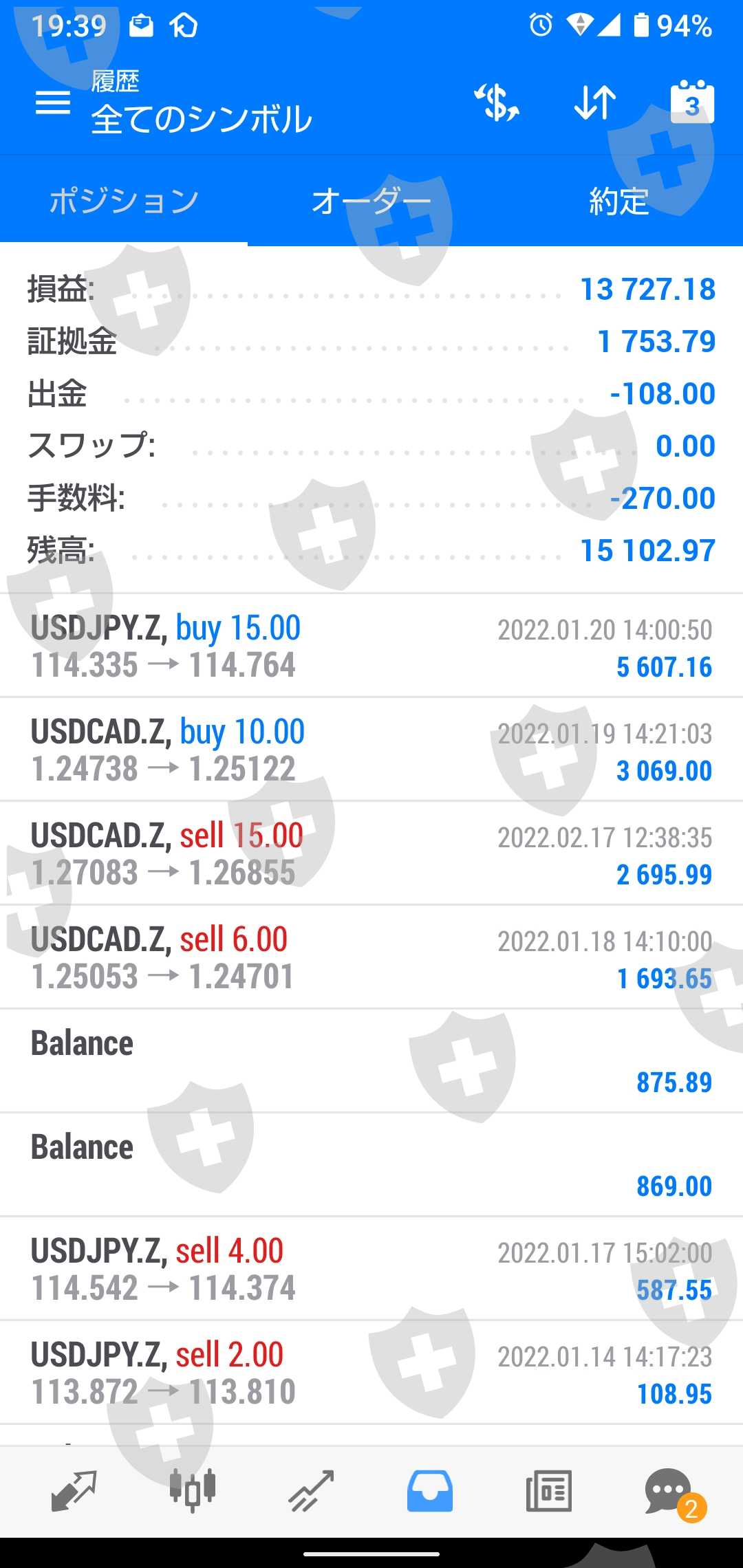This screenshot has width=743, height=1568.
Task: Open the hamburger drawer menu
Action: coord(53,103)
